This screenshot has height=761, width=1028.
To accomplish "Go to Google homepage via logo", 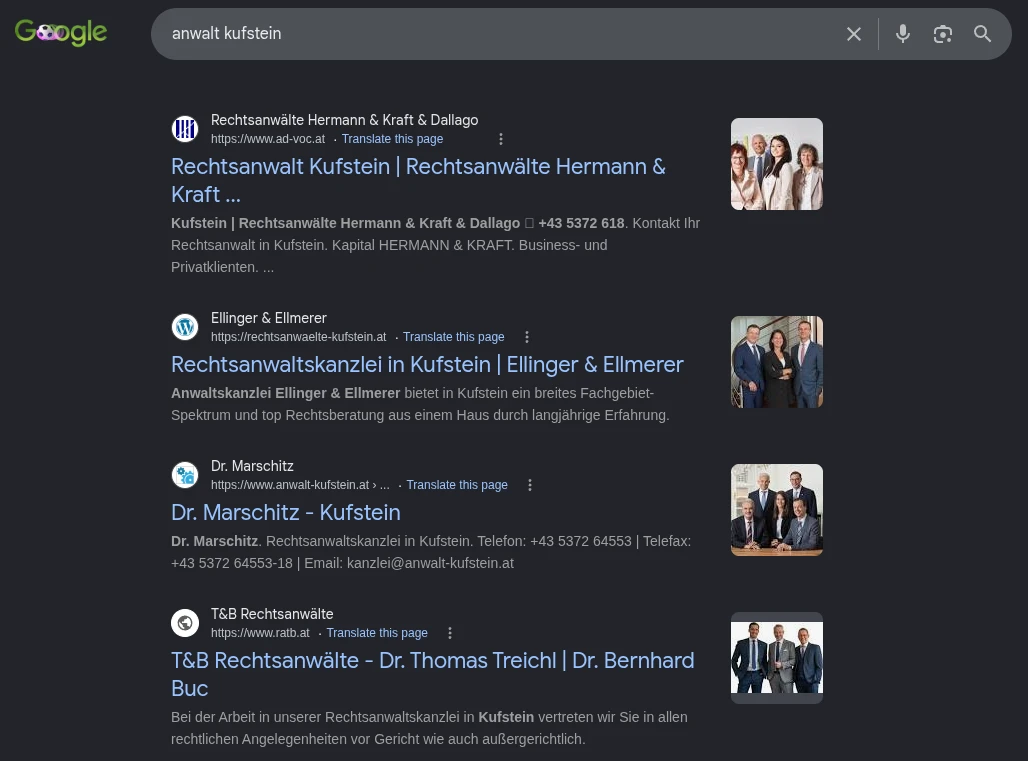I will 61,33.
